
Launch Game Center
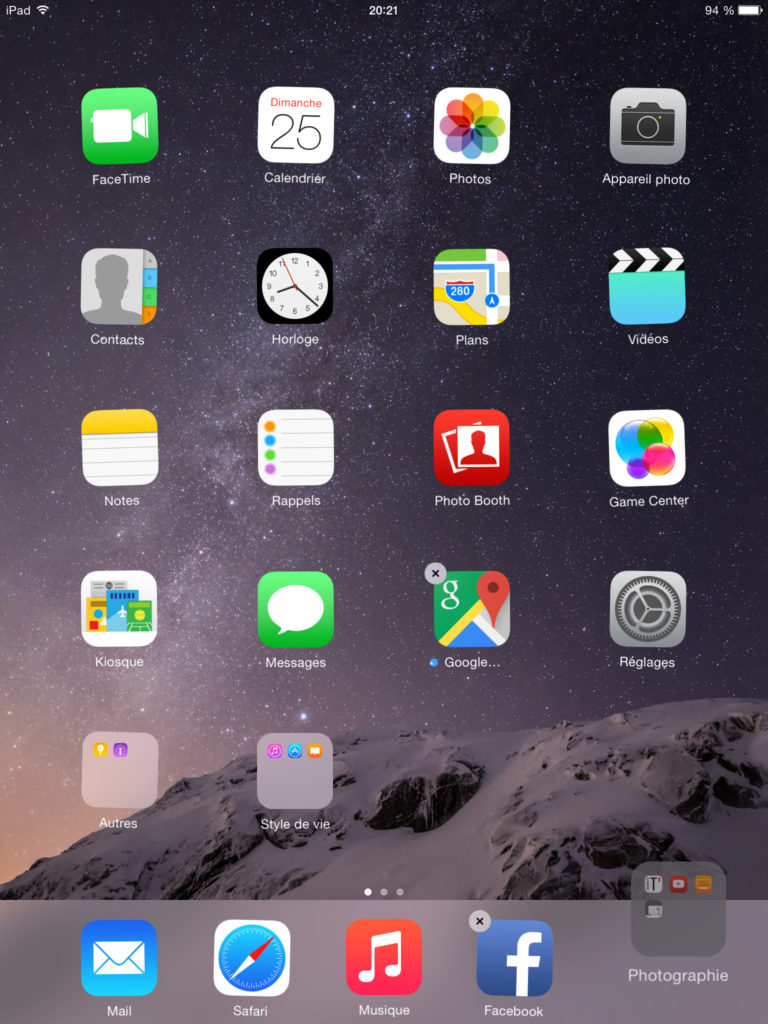coord(648,448)
